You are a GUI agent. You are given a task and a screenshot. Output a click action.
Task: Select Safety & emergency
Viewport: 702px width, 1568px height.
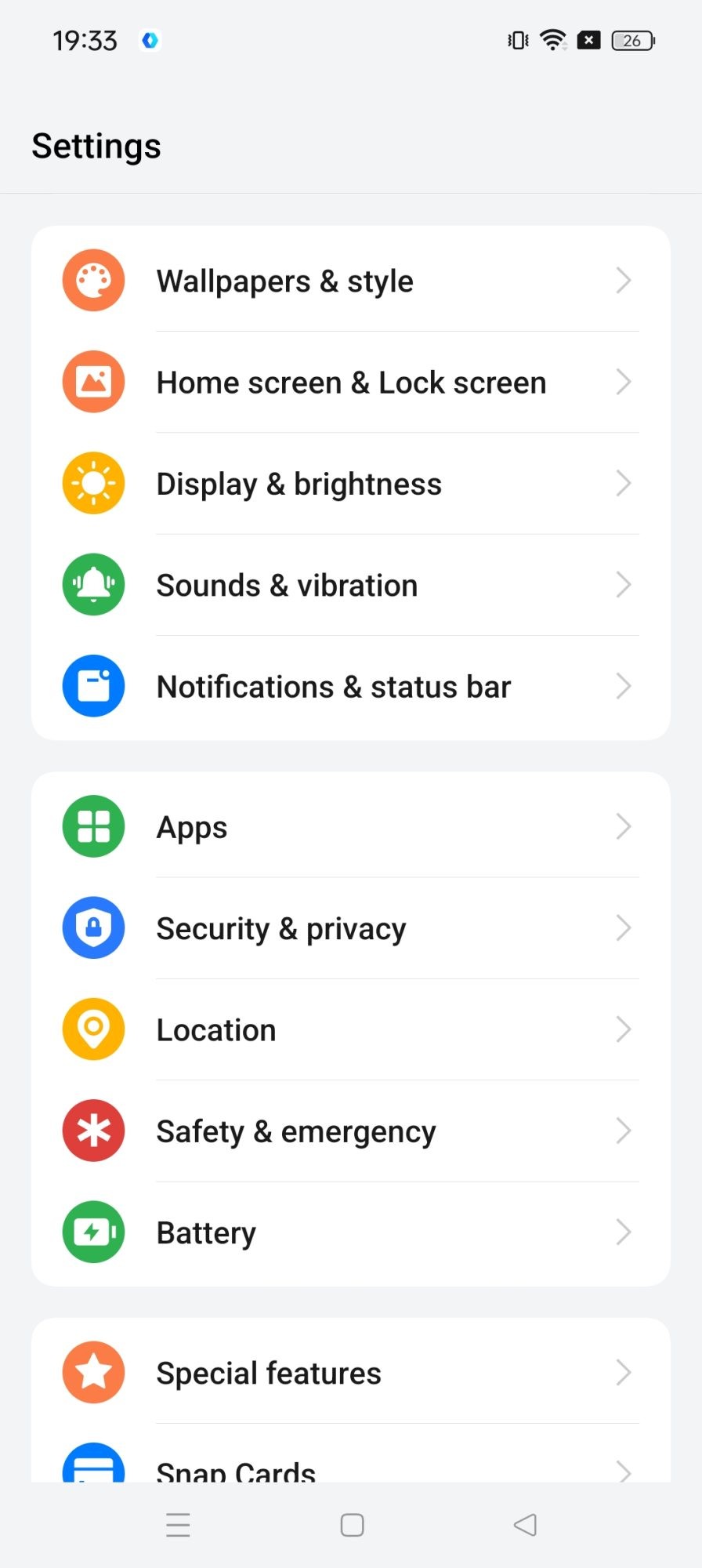350,1131
